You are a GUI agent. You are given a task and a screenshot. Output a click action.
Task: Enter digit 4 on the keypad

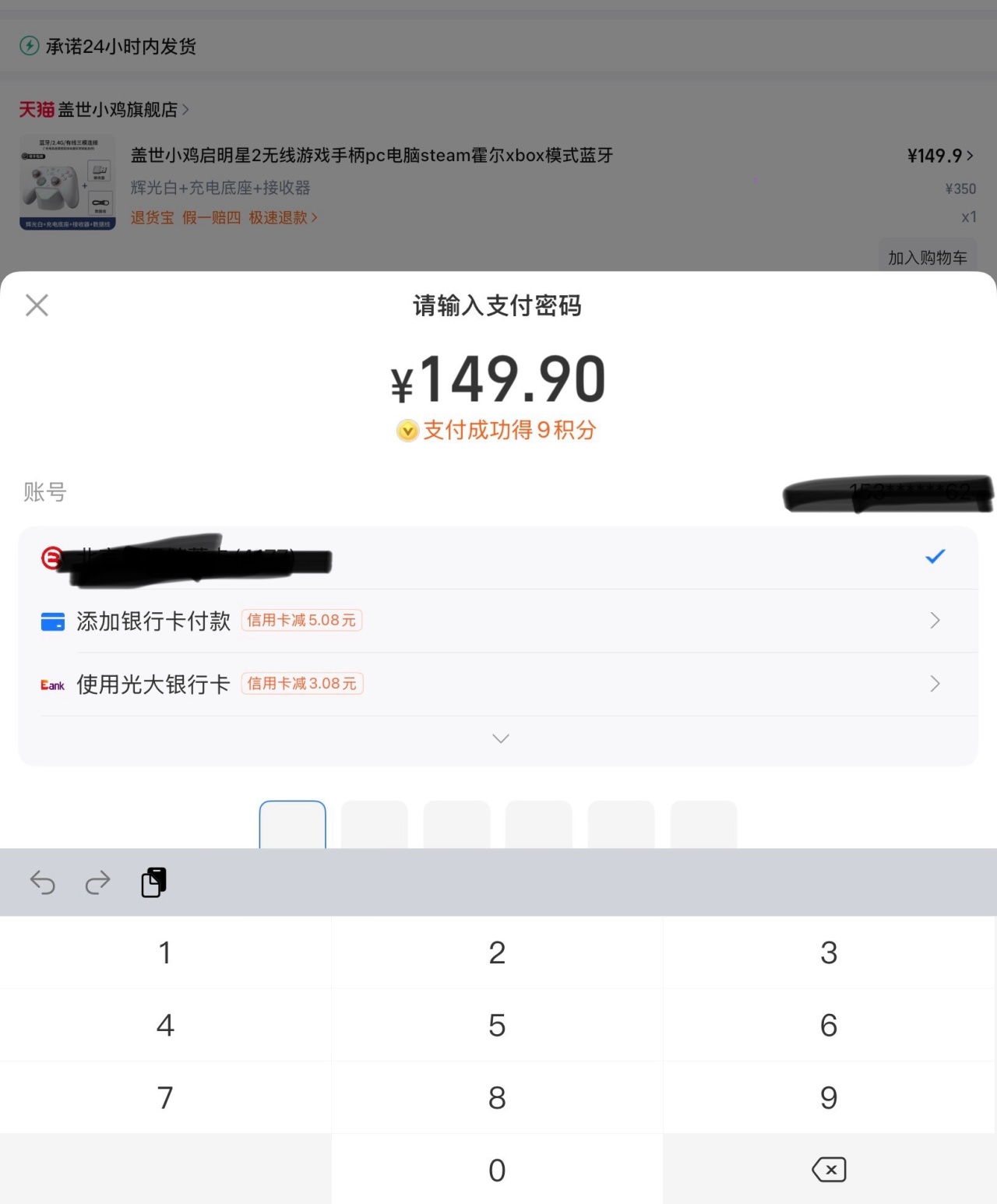click(x=165, y=1025)
